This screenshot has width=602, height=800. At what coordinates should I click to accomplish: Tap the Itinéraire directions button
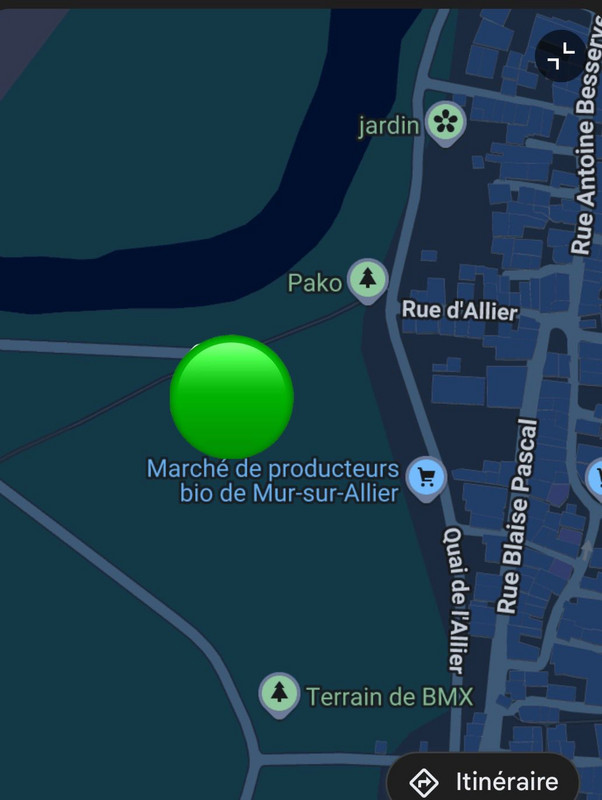pos(483,778)
